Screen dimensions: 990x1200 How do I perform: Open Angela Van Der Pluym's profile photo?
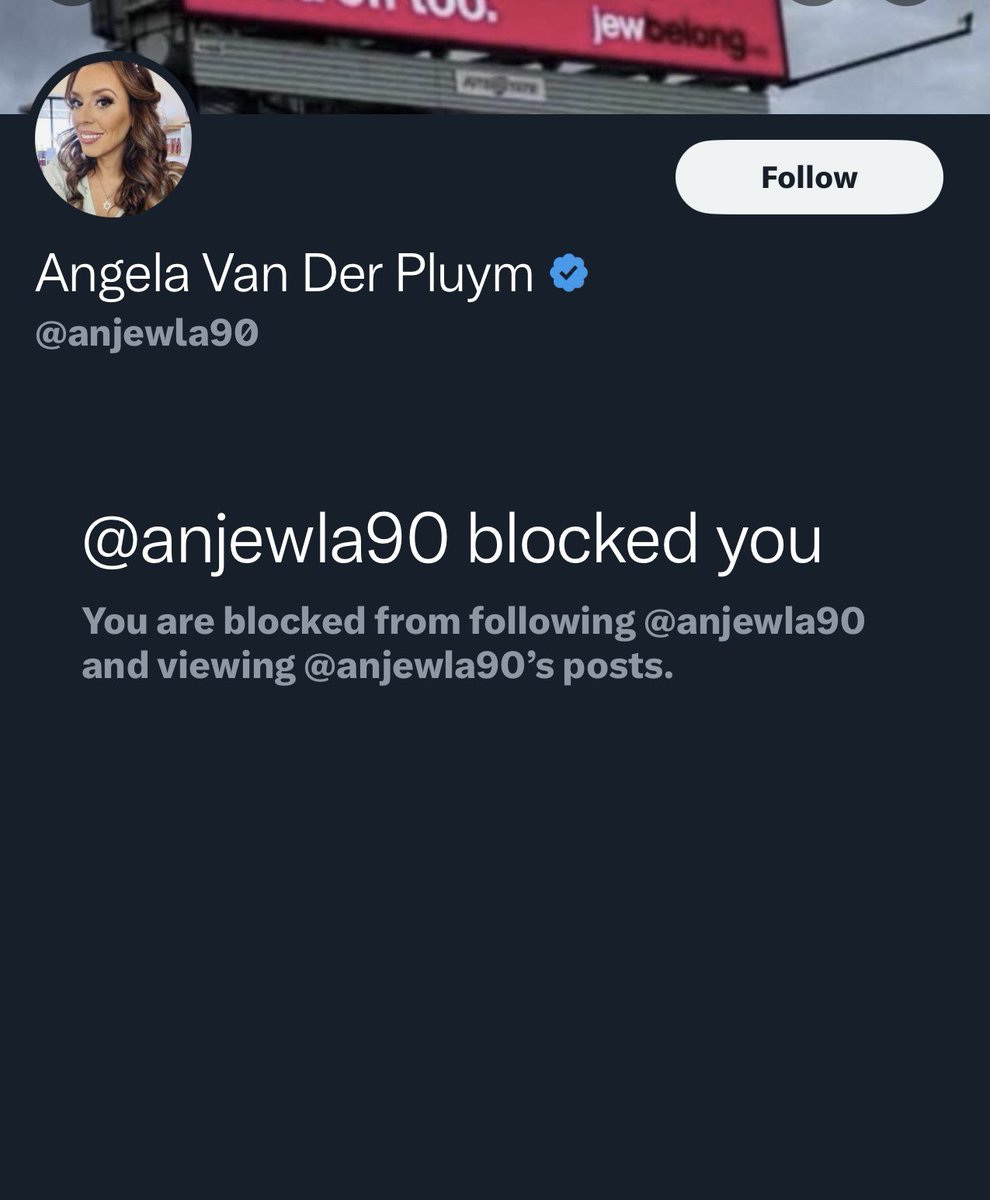113,138
